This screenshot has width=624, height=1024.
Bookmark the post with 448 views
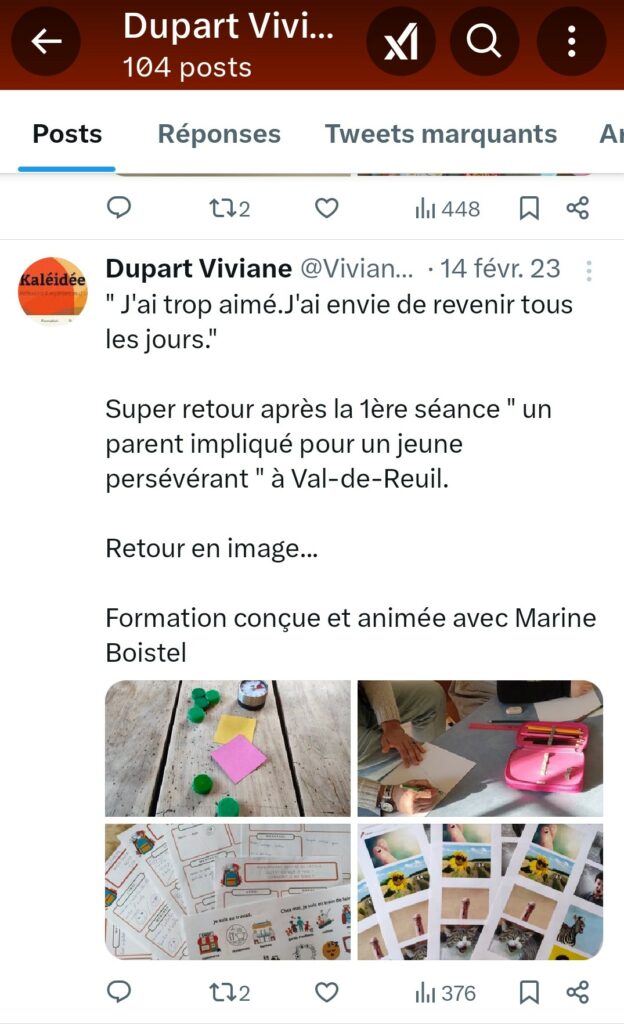coord(529,208)
